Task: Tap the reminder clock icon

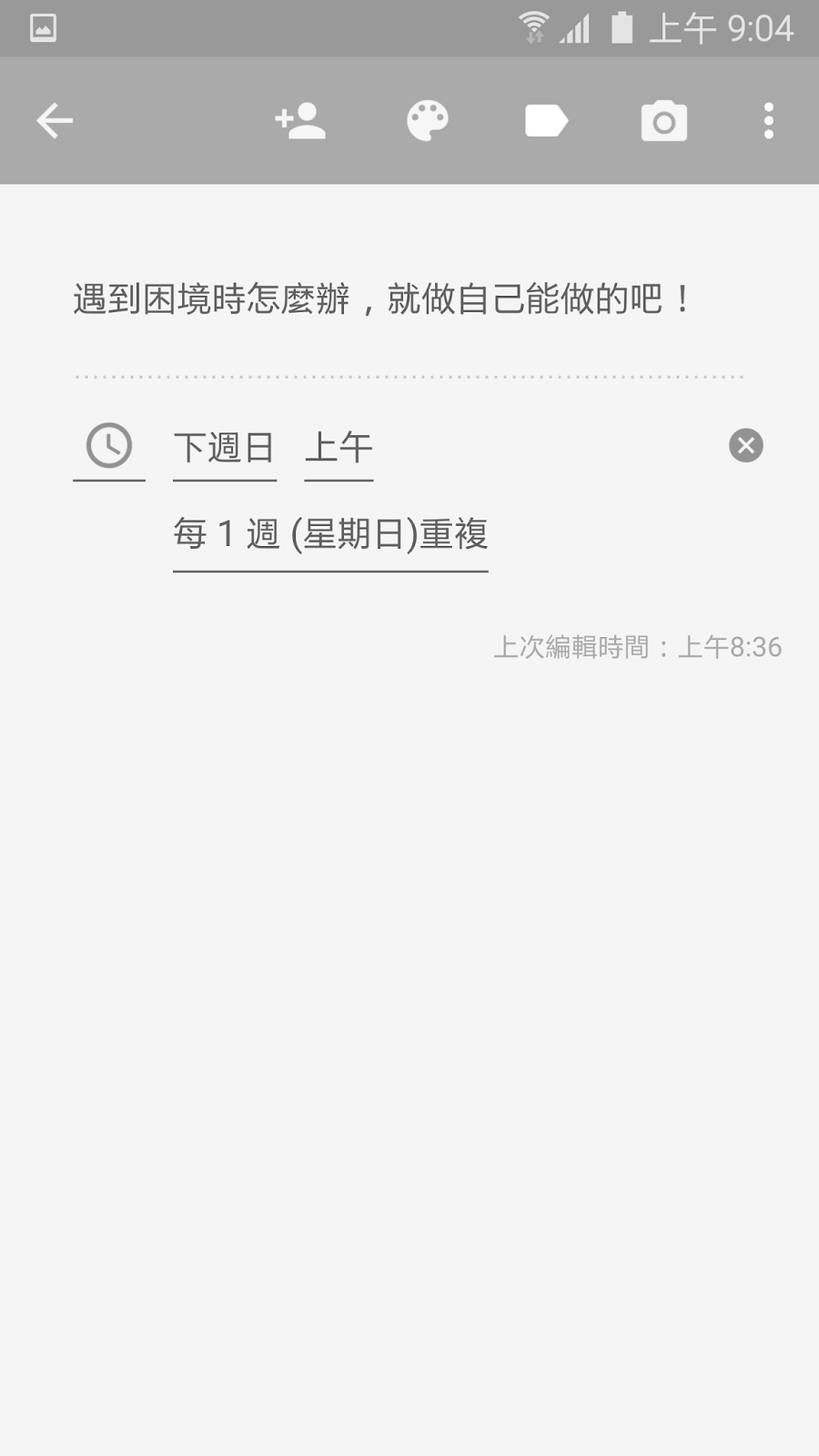Action: [109, 446]
